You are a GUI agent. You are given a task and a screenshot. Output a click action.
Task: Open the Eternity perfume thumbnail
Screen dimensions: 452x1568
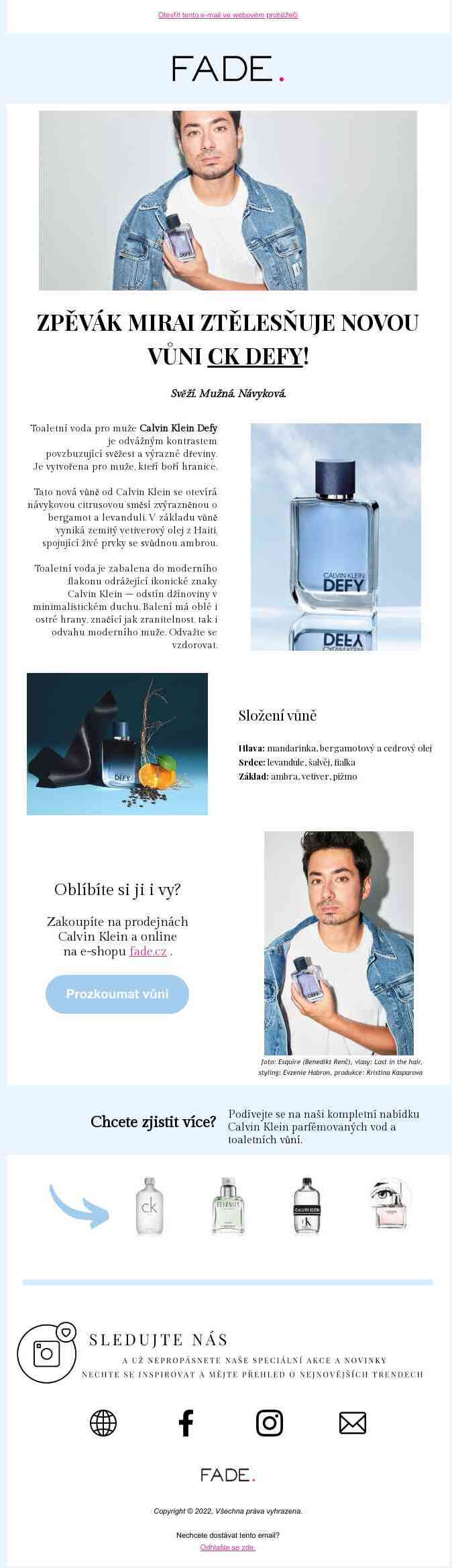click(228, 1205)
